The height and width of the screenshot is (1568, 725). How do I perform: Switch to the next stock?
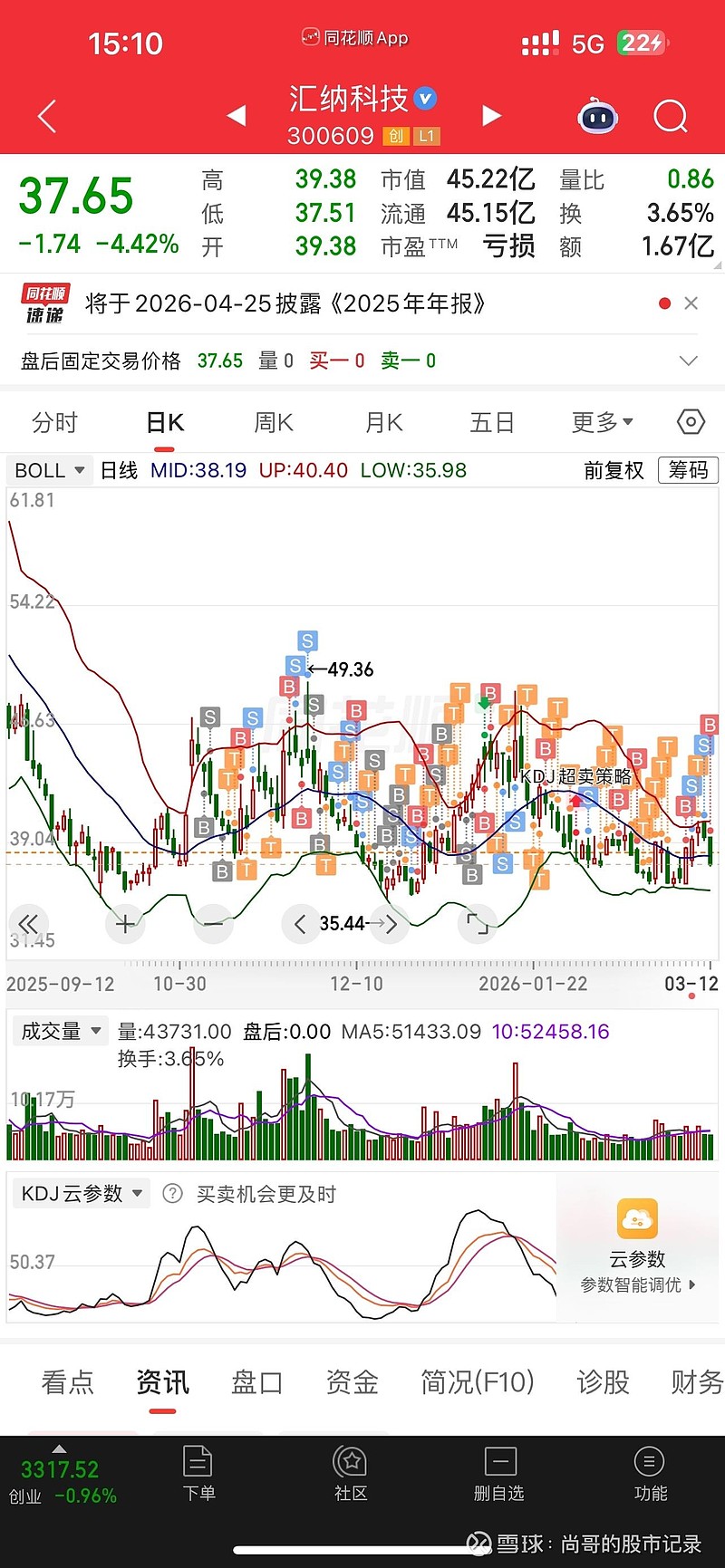click(491, 115)
